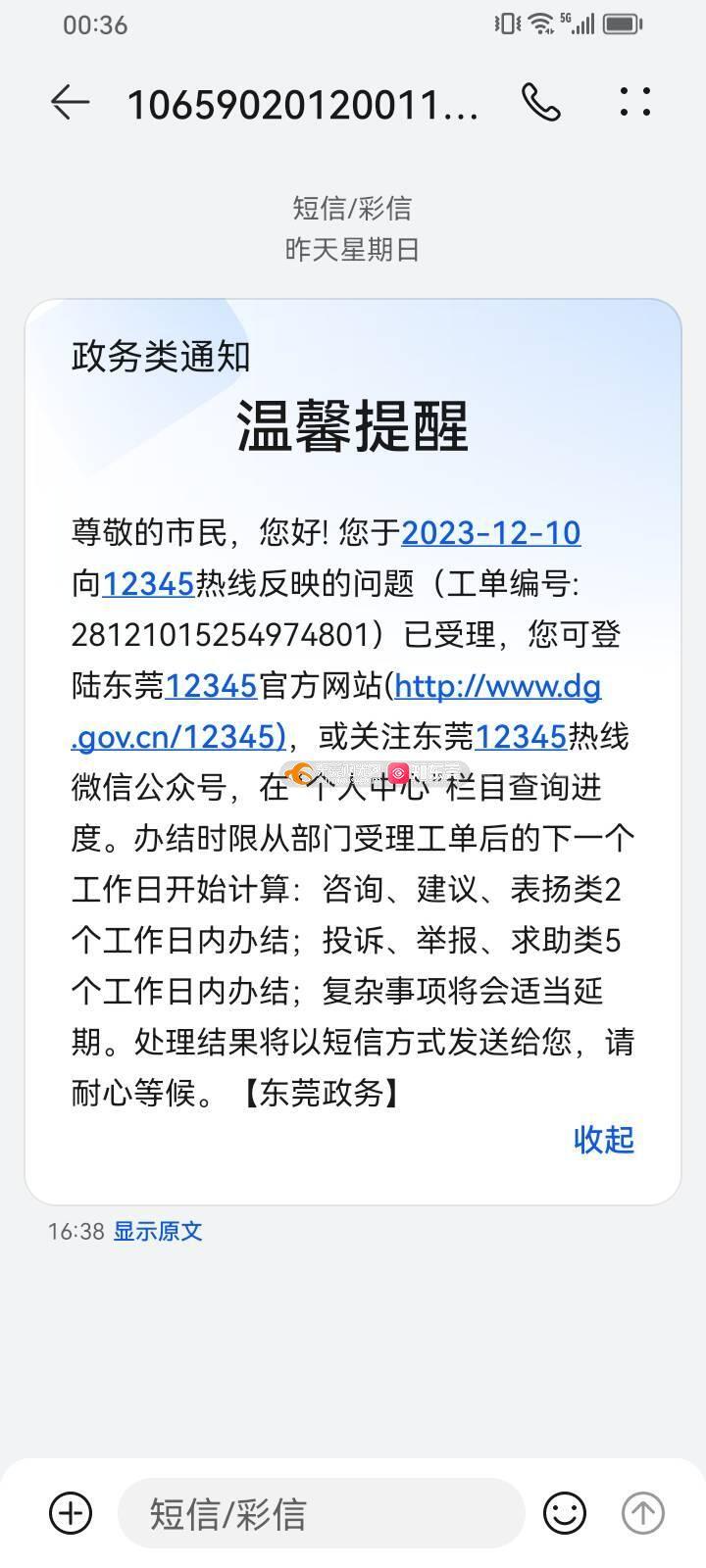Open the 2023-12-10 date link
Screen dimensions: 706x1568
[x=490, y=532]
